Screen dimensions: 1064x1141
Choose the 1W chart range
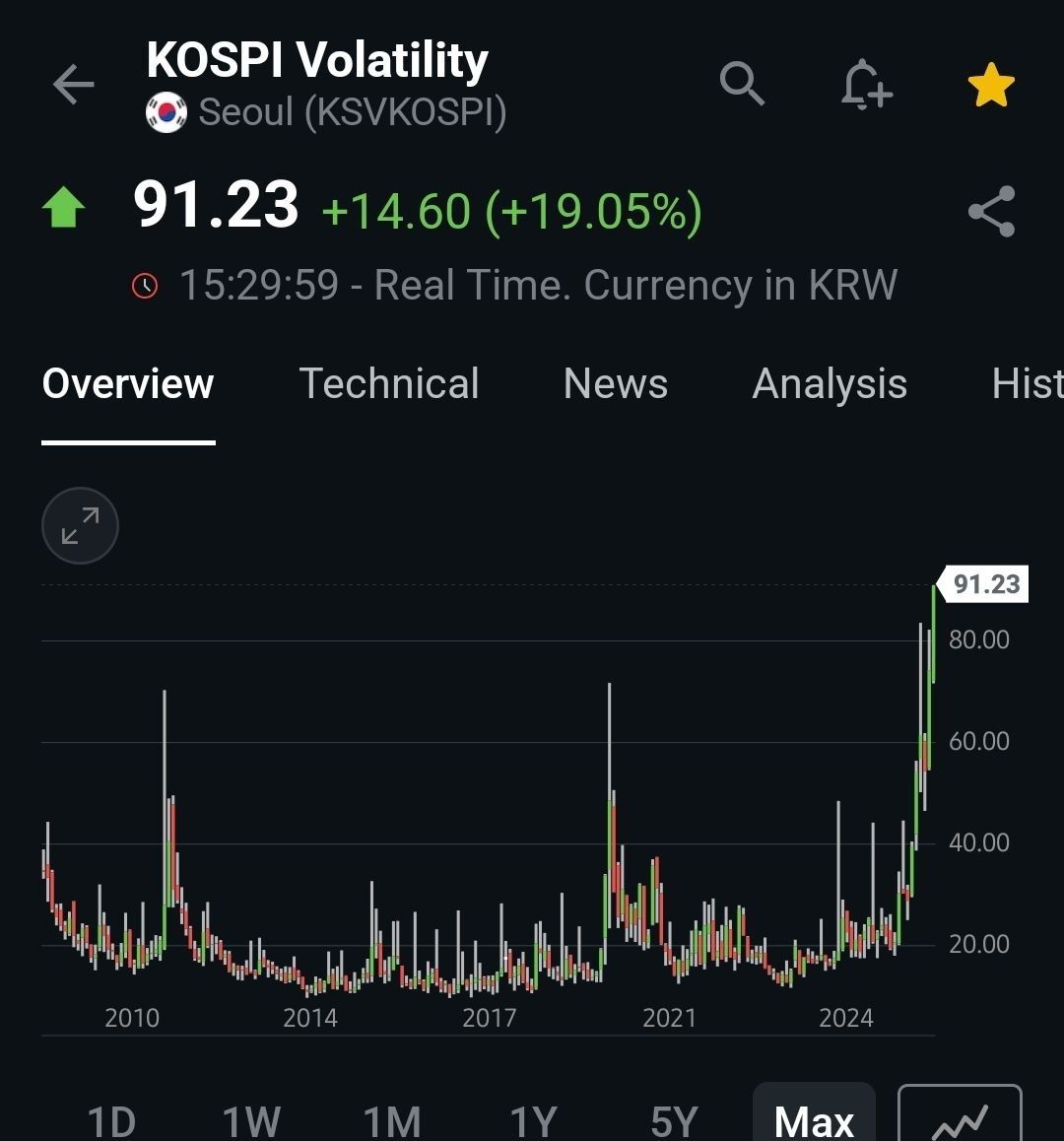click(251, 1120)
